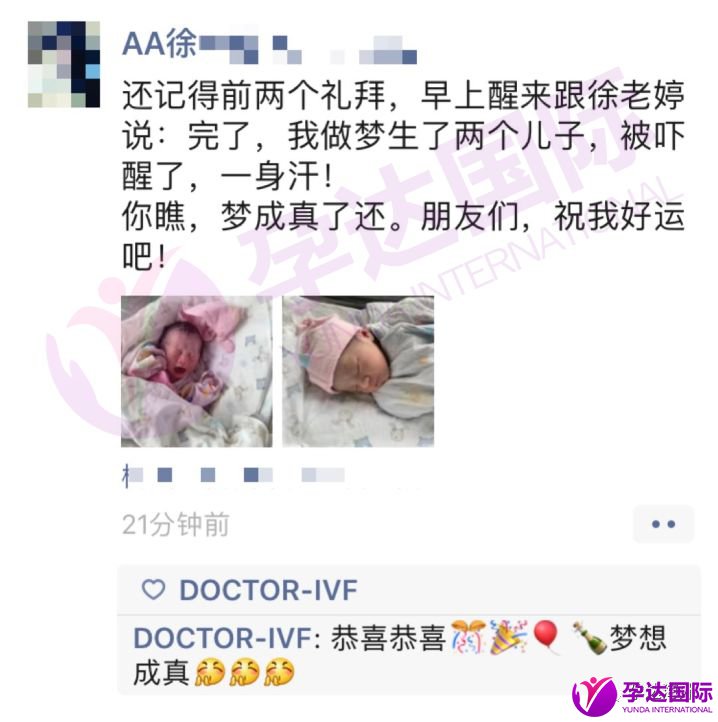The image size is (718, 722).
Task: View the sleeping baby in pink hat photo
Action: pyautogui.click(x=358, y=371)
